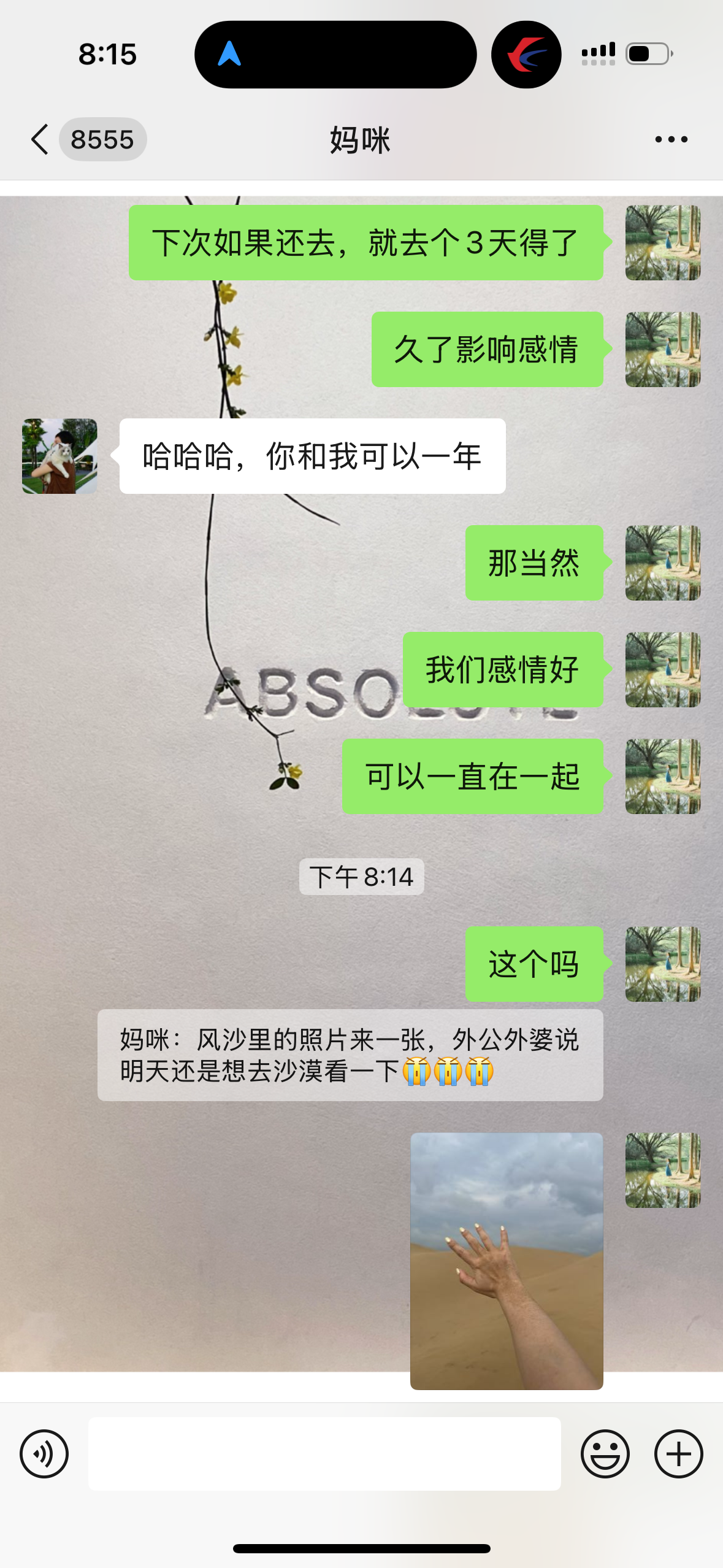Tap the message text field
This screenshot has height=1568, width=723.
point(324,1454)
